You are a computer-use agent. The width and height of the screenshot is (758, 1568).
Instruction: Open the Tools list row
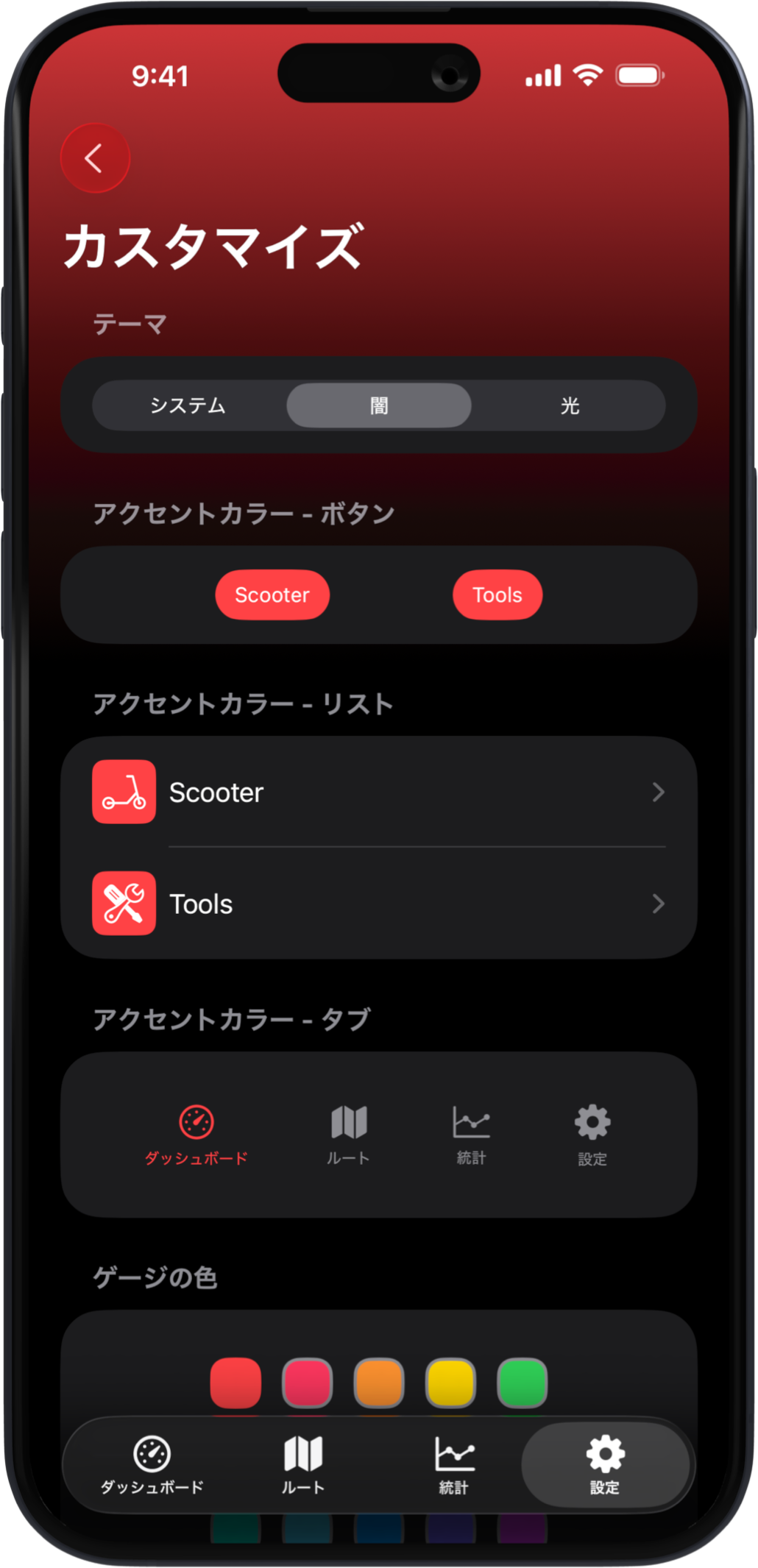click(378, 904)
